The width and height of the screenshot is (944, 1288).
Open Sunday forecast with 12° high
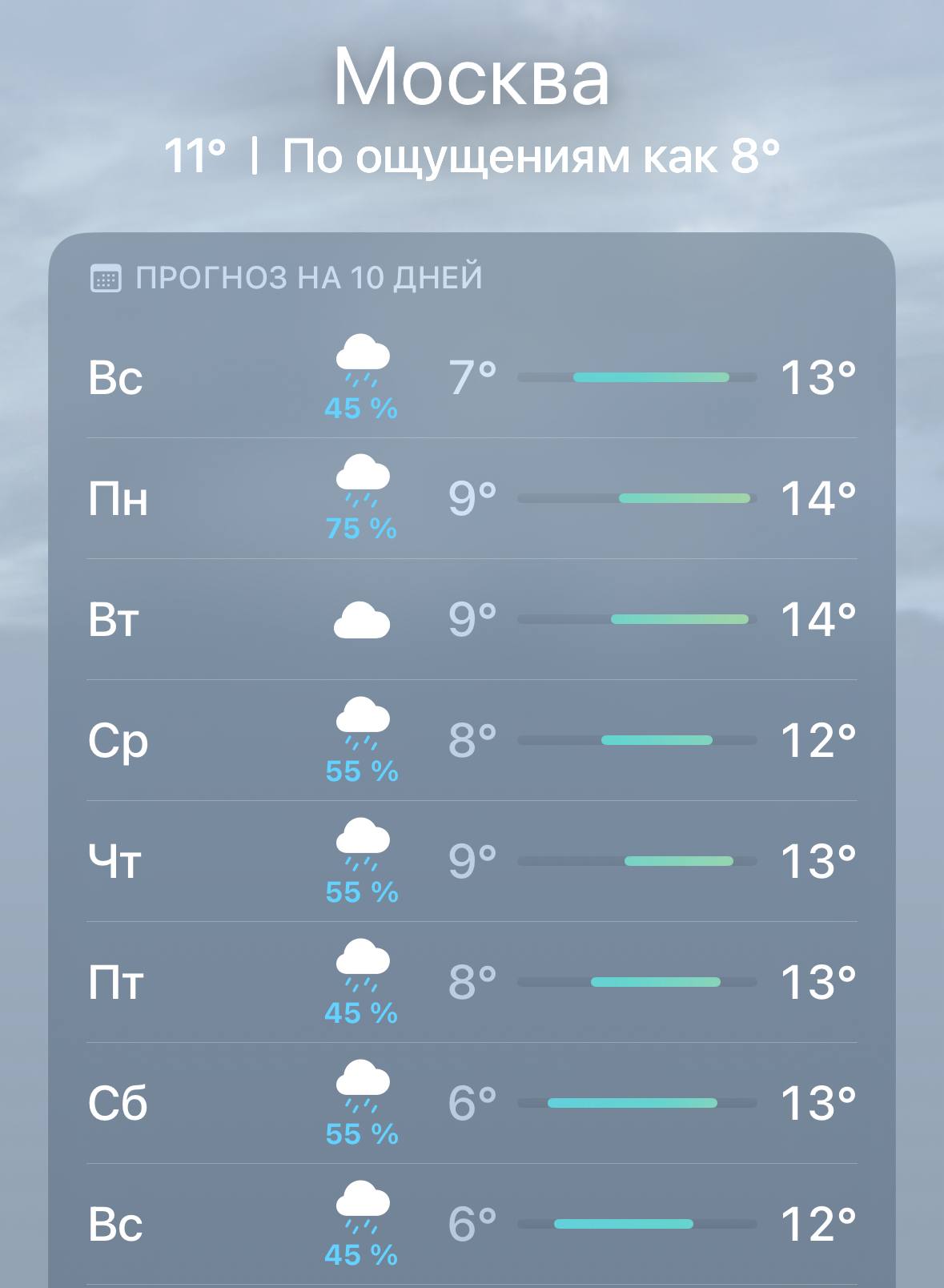472,1224
